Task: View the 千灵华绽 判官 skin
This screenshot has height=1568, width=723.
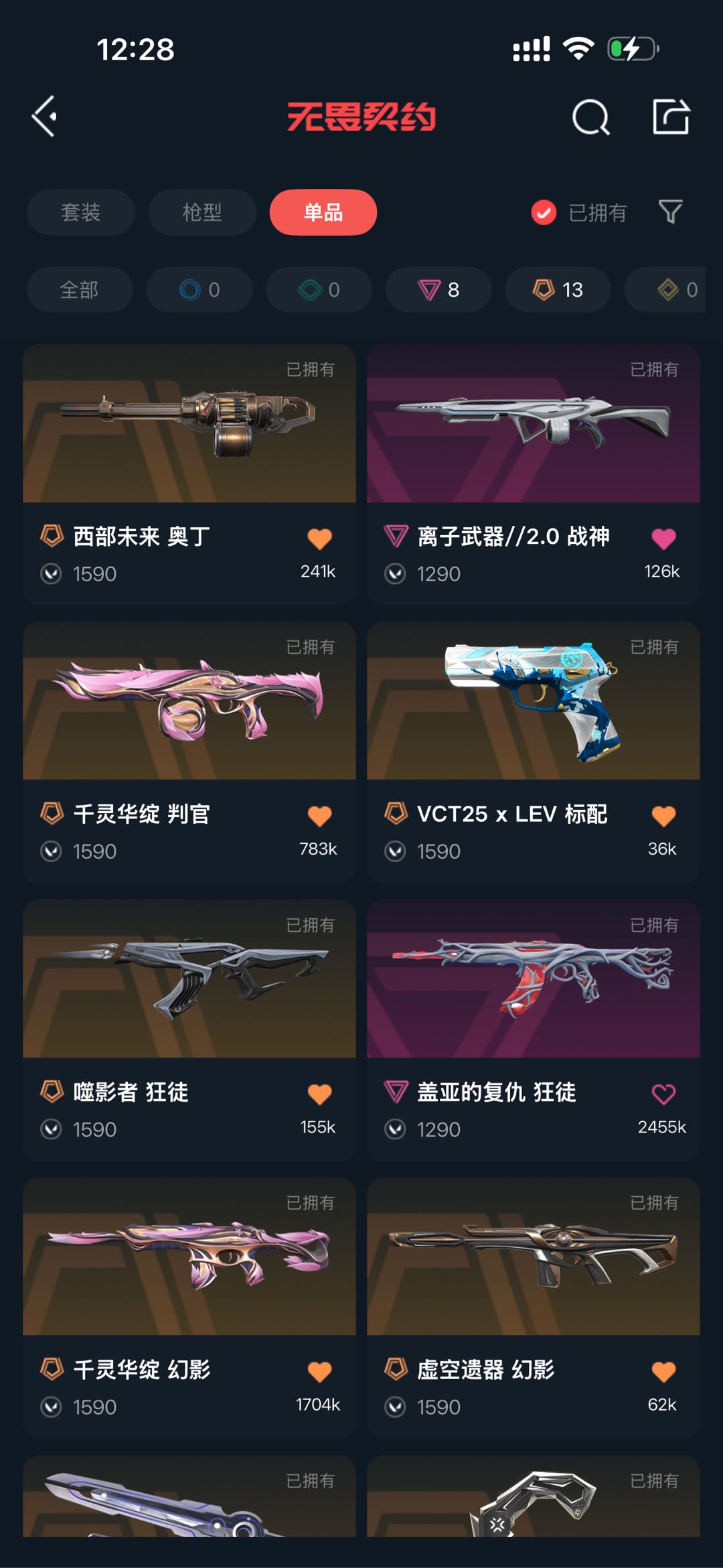Action: (189, 752)
